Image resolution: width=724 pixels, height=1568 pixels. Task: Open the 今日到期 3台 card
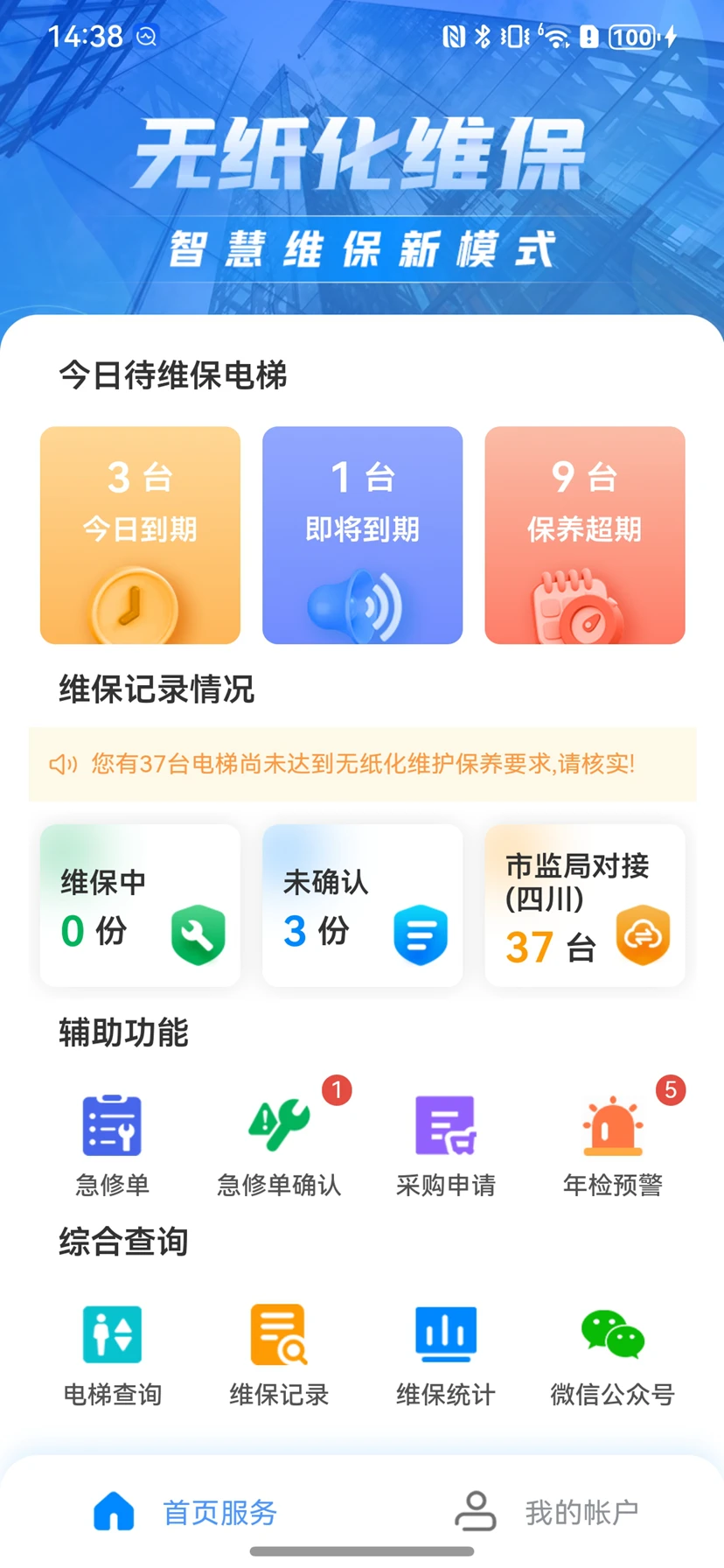point(139,535)
